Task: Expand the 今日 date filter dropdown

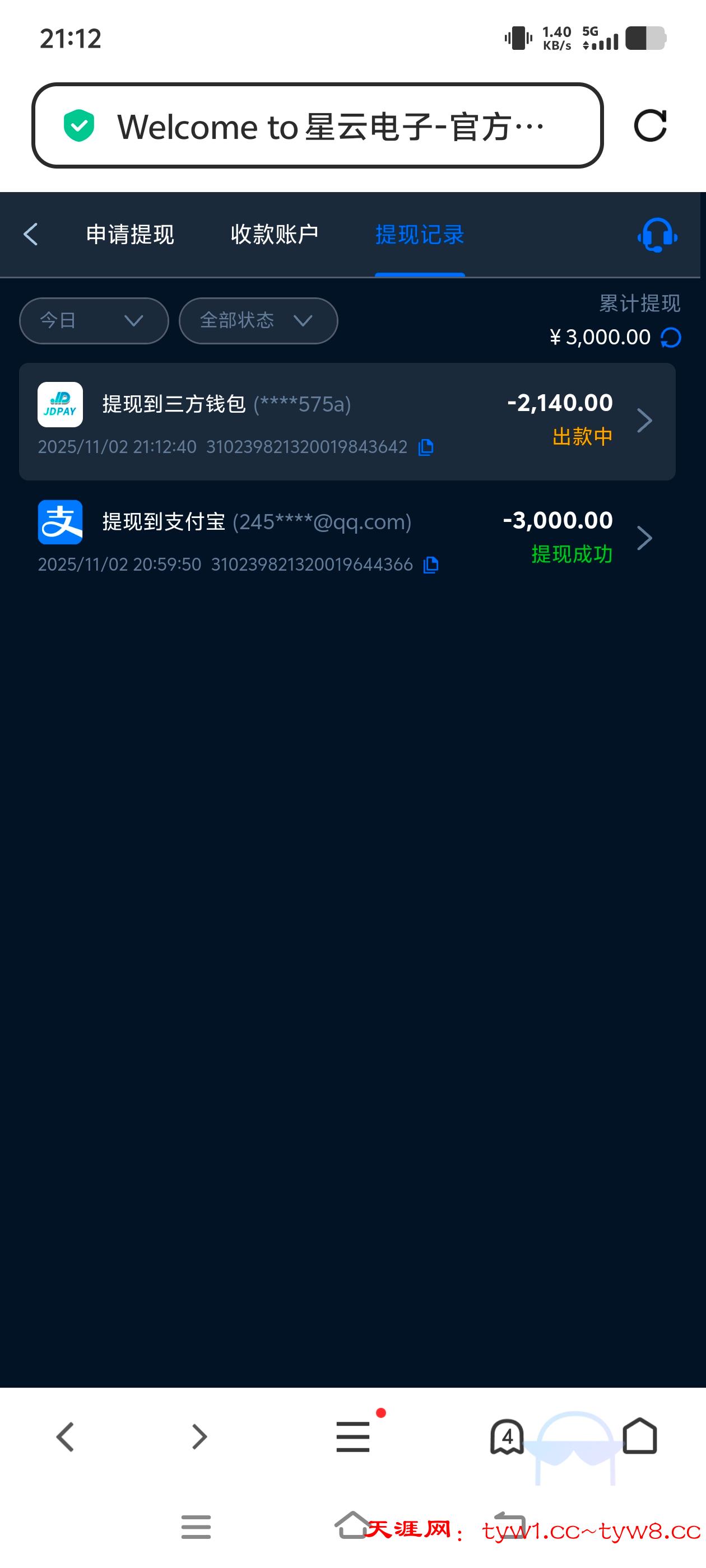Action: (x=94, y=321)
